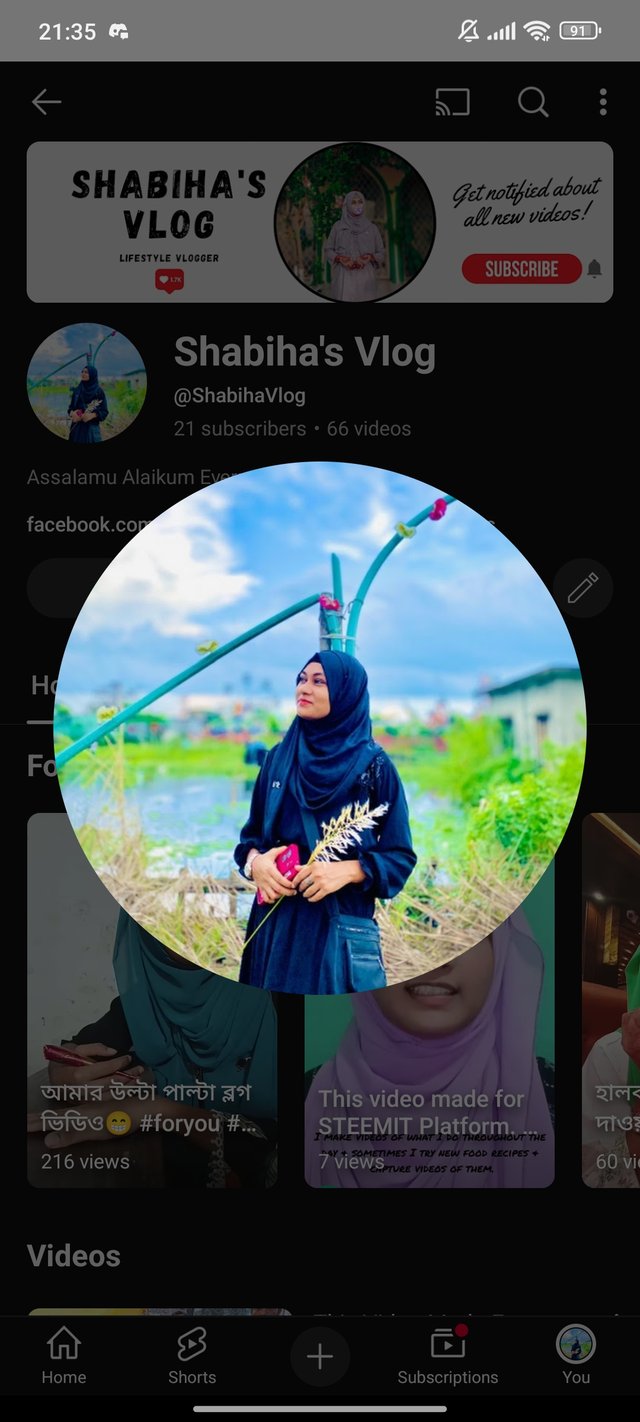The image size is (640, 1422).
Task: Create new content with the plus button
Action: [319, 1356]
